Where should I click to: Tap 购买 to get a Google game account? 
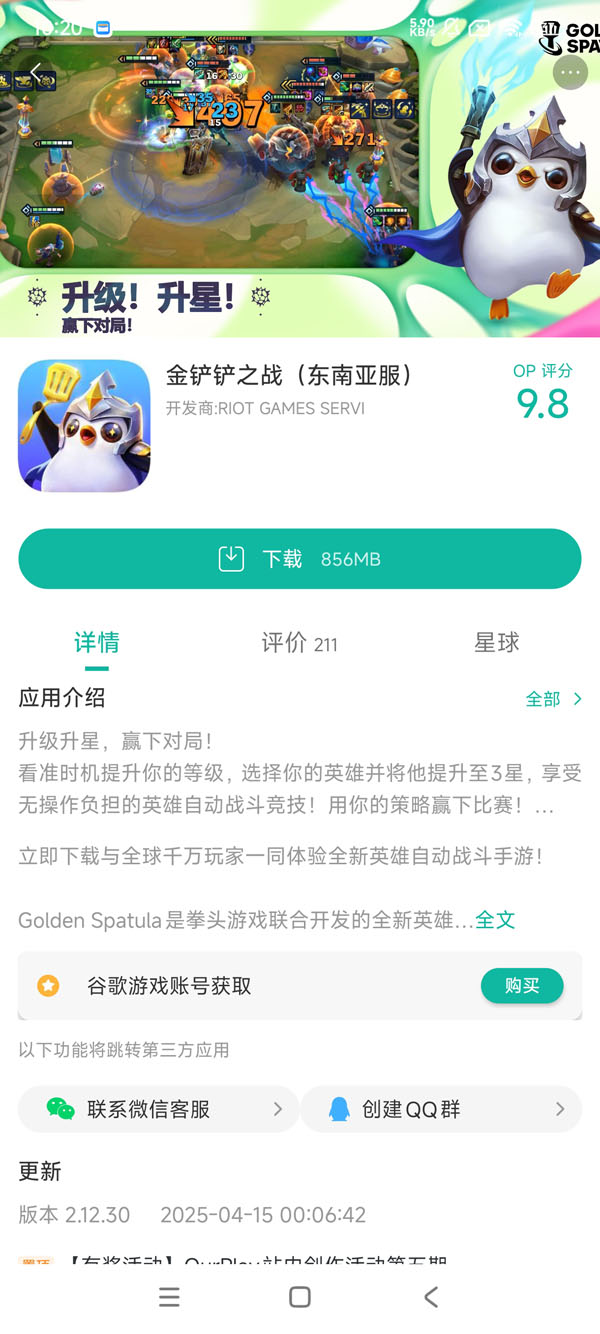[521, 986]
